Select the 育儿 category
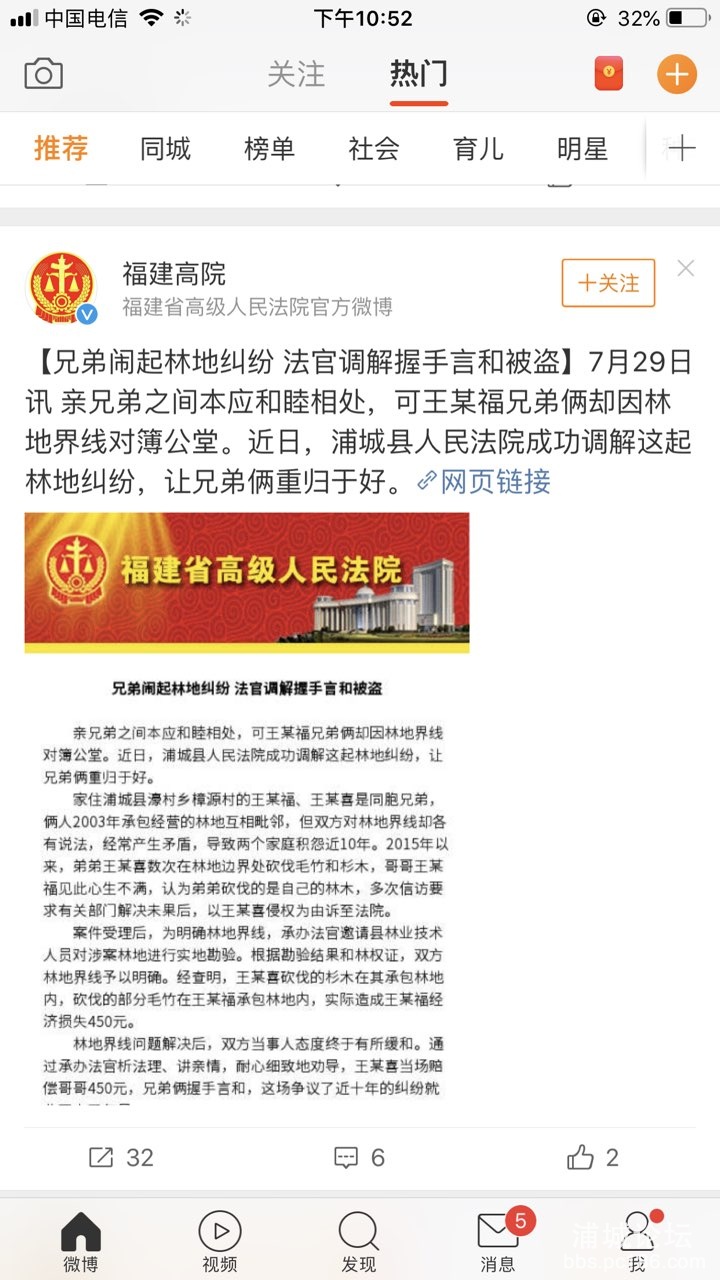 tap(478, 149)
